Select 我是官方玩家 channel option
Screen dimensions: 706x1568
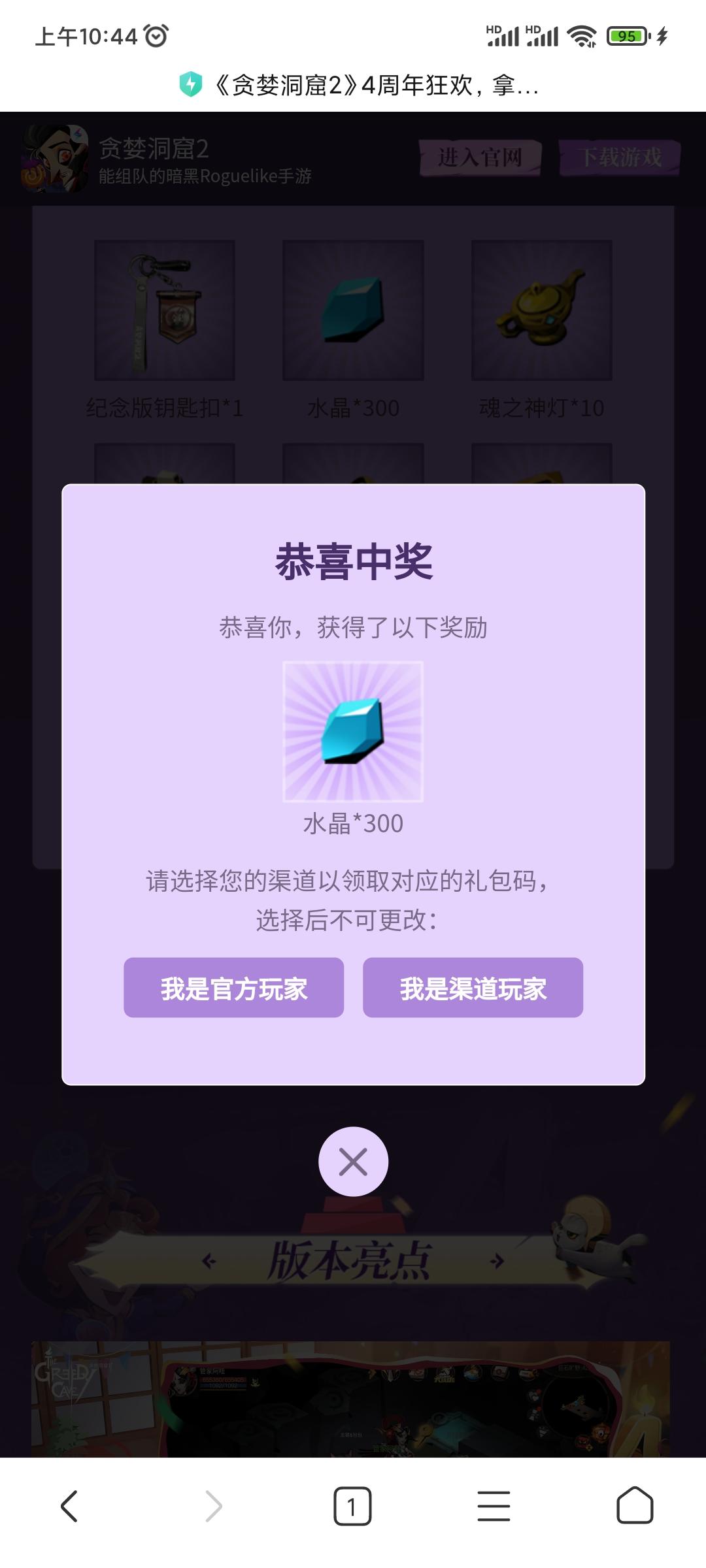click(233, 988)
